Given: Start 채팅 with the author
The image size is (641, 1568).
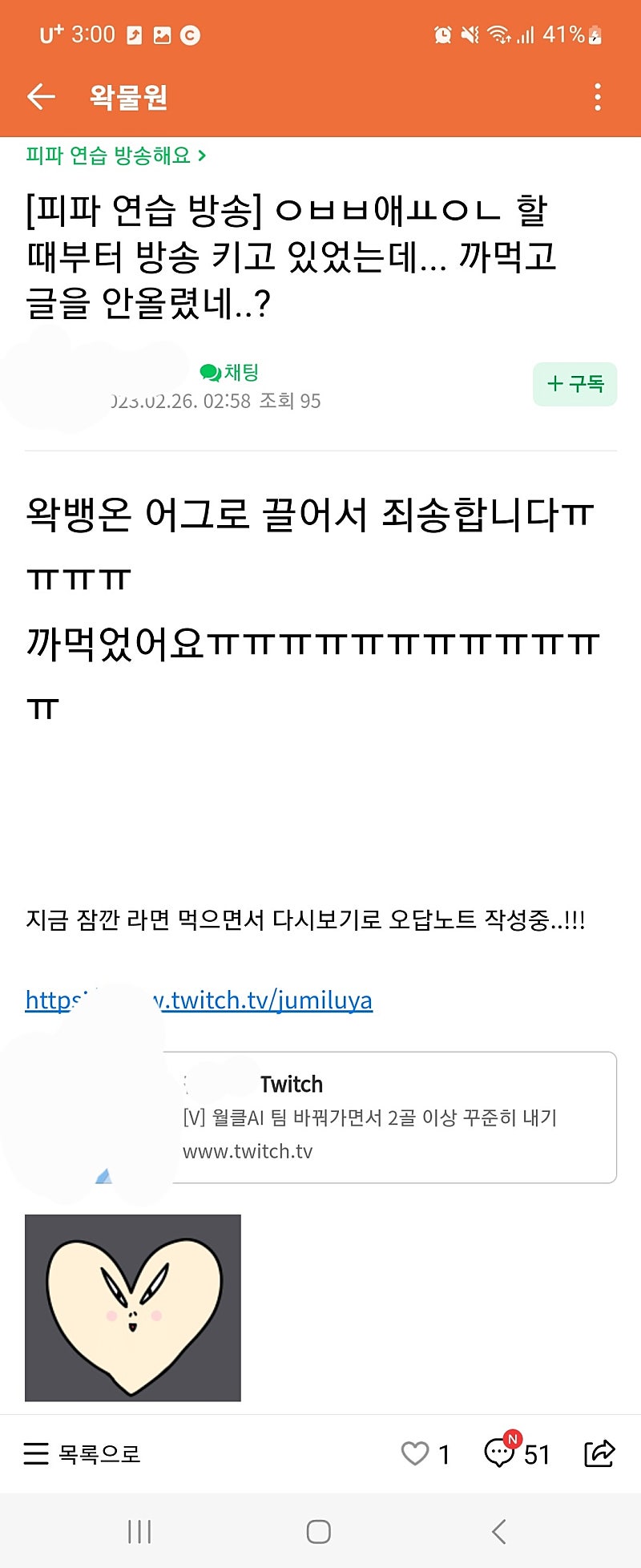Looking at the screenshot, I should point(230,372).
